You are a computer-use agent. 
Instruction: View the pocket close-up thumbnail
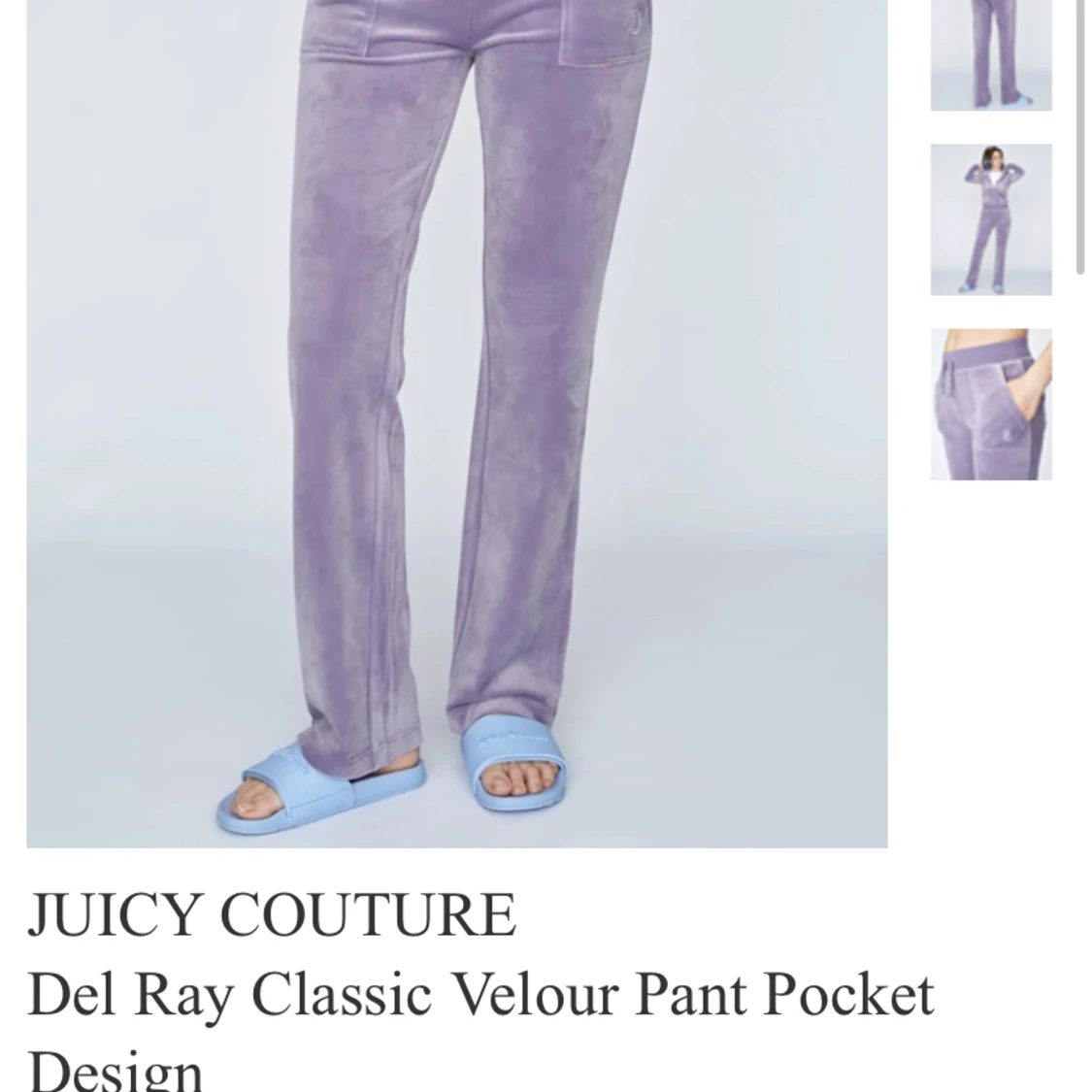tap(991, 404)
